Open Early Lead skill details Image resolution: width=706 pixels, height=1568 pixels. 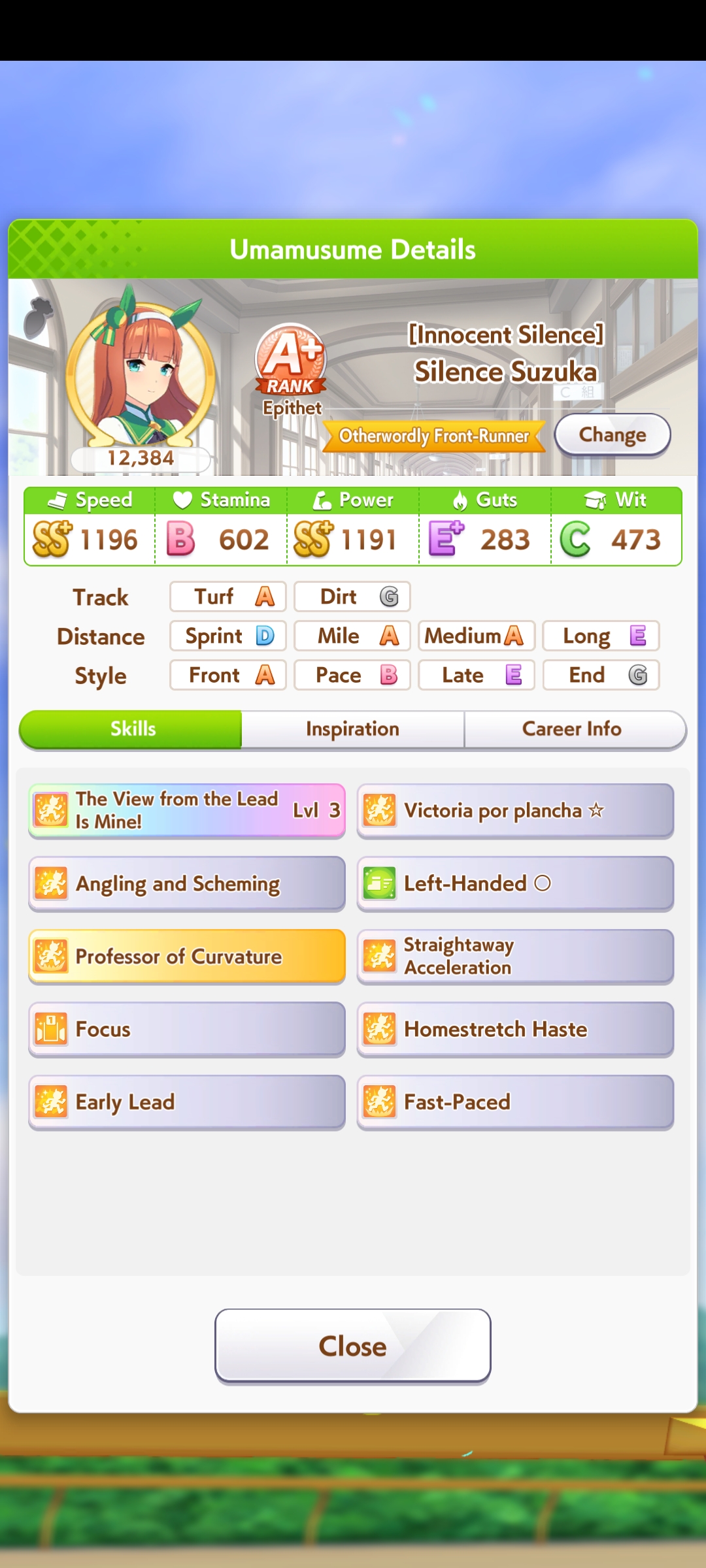[186, 1102]
